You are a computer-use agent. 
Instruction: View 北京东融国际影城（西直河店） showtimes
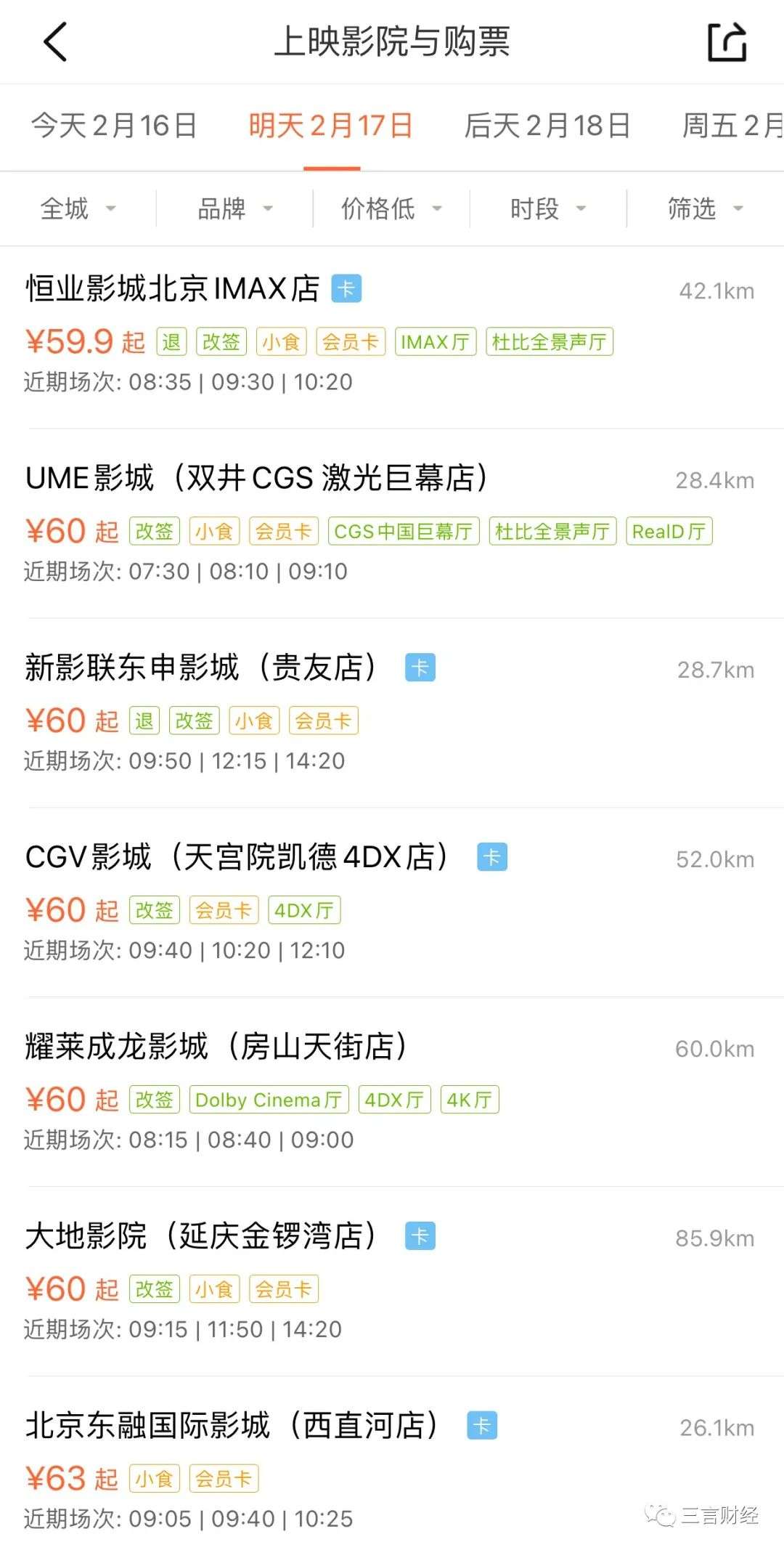point(232,1427)
